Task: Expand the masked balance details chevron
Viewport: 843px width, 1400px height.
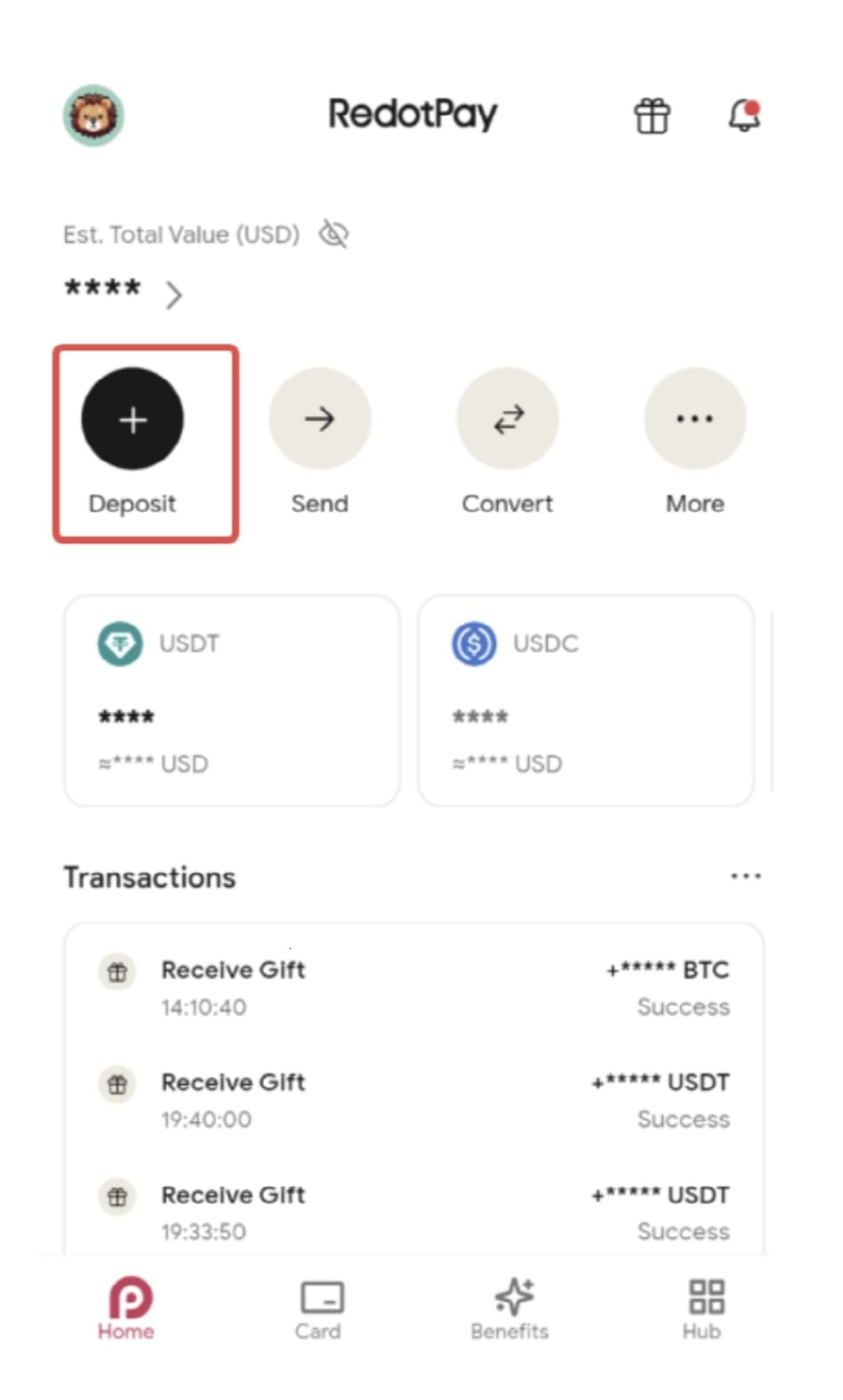Action: pos(174,295)
